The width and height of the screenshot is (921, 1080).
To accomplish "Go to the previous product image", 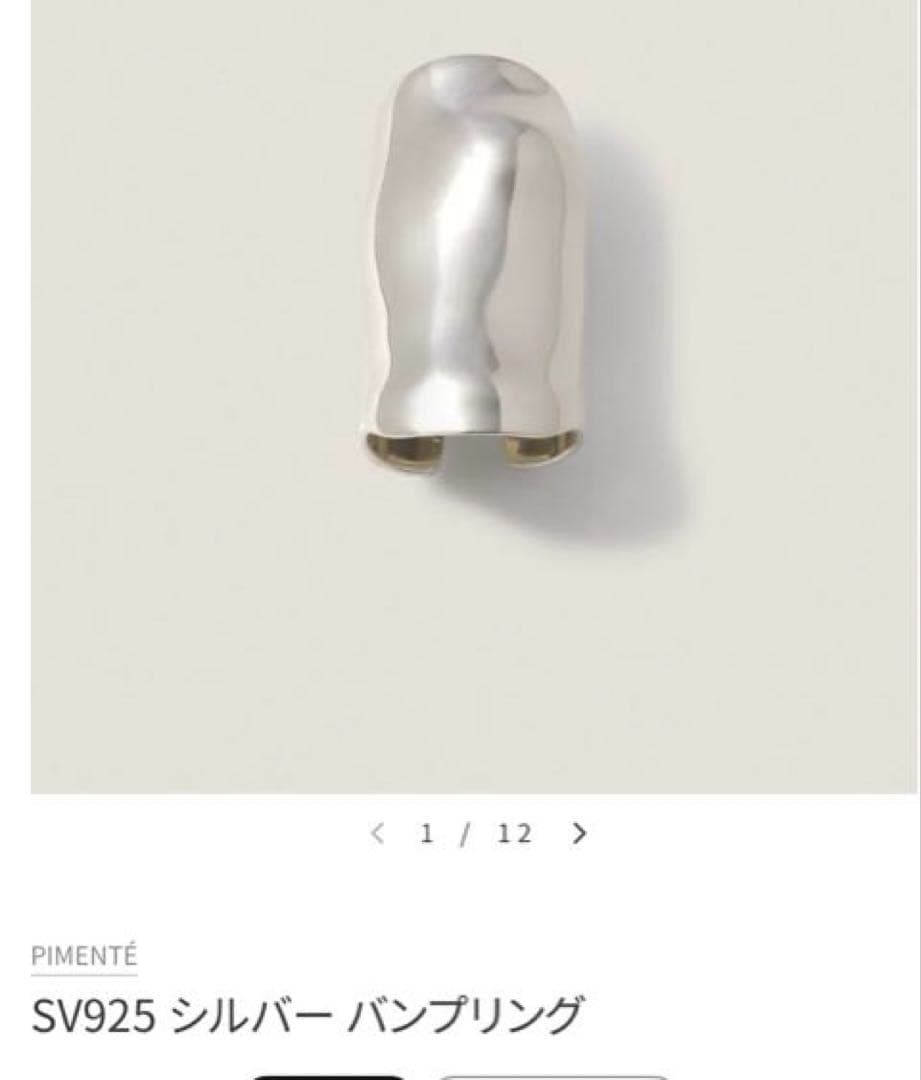I will (x=377, y=833).
